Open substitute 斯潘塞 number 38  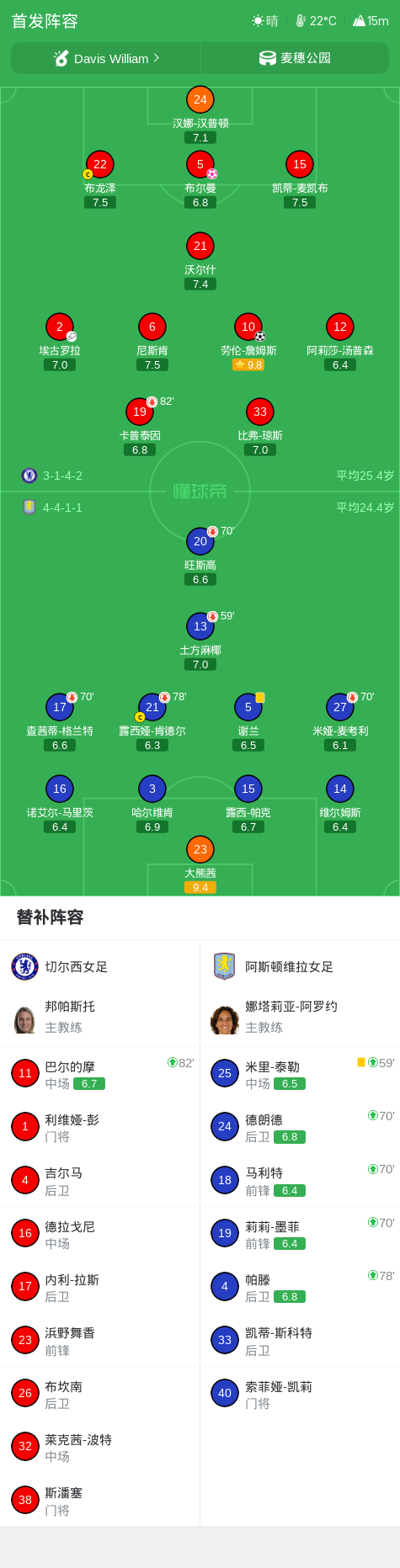100,1500
